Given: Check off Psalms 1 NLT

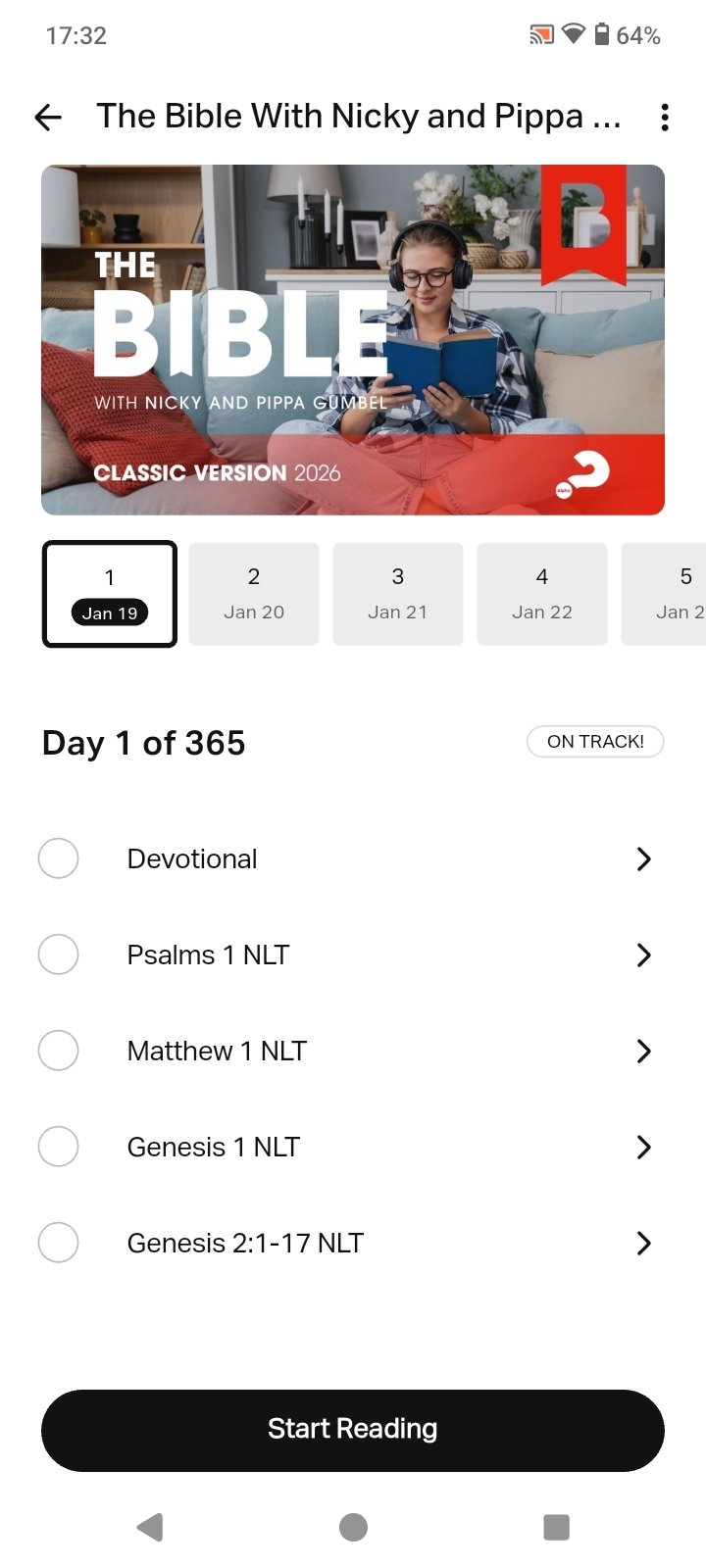Looking at the screenshot, I should click(x=58, y=955).
